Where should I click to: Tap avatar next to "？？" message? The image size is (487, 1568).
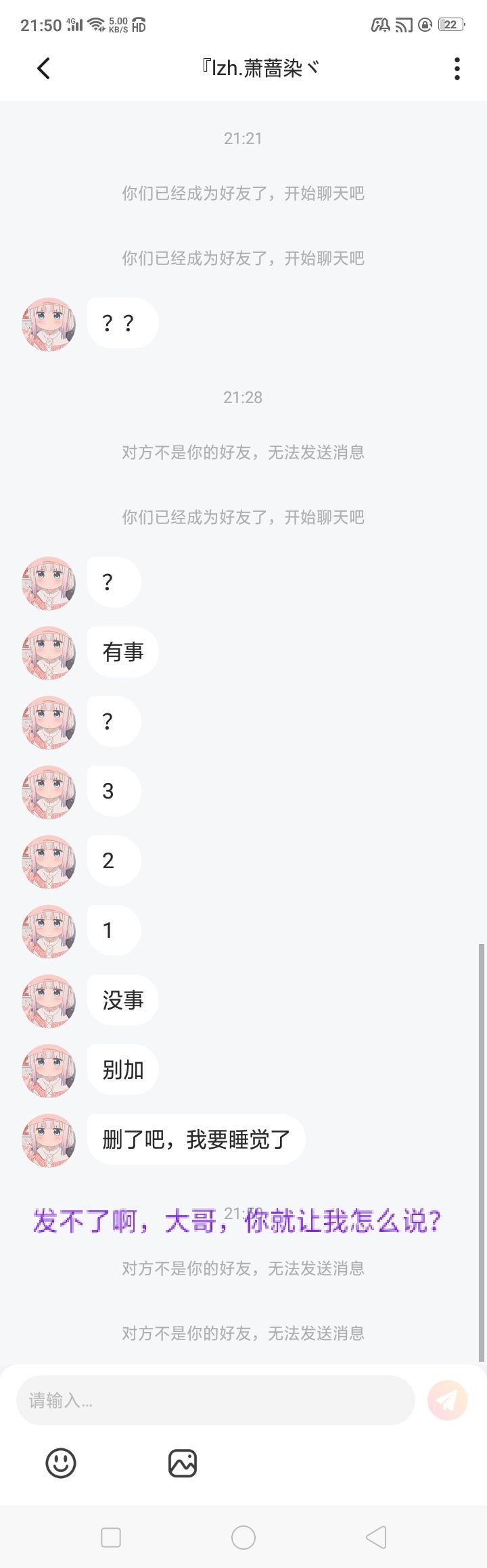pos(49,324)
